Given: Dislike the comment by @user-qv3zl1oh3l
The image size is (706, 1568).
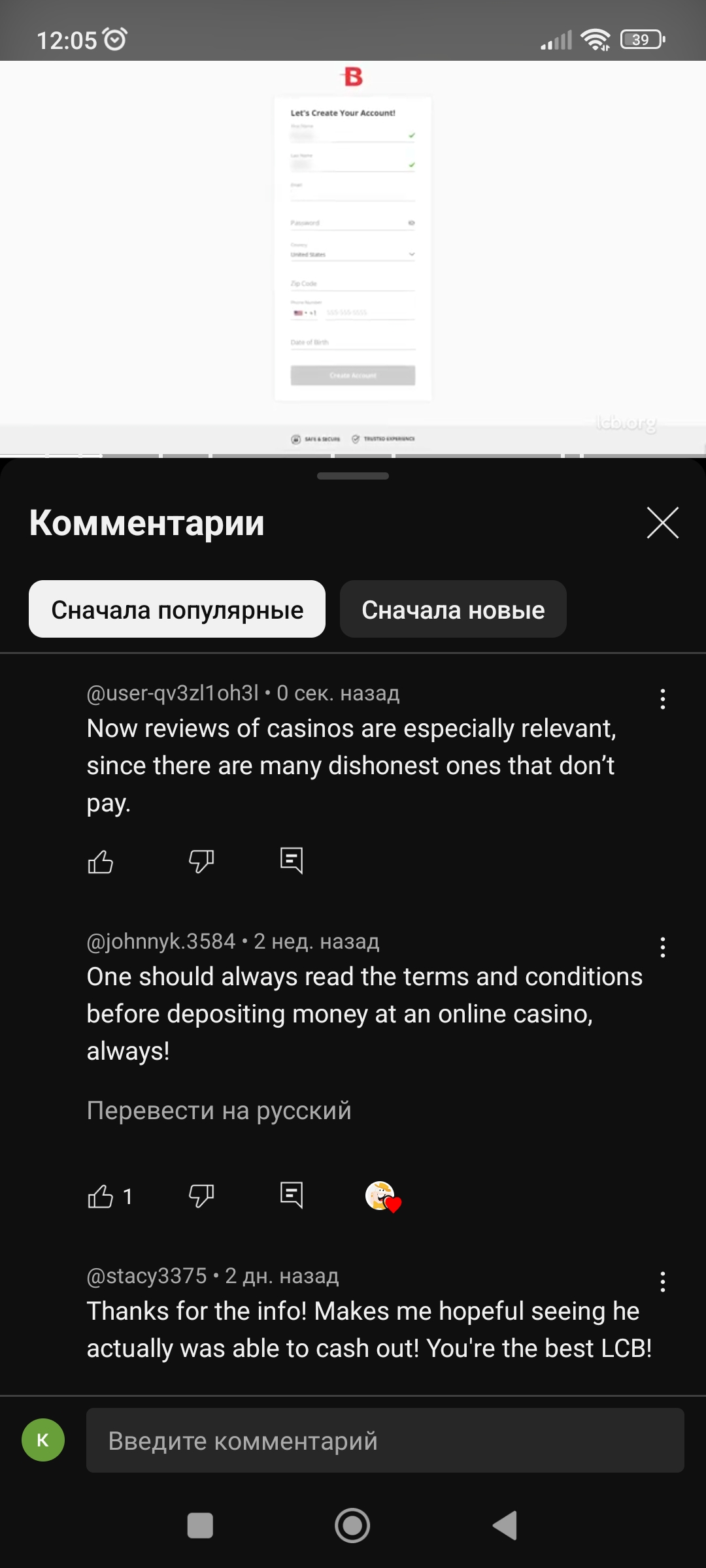Looking at the screenshot, I should point(201,862).
